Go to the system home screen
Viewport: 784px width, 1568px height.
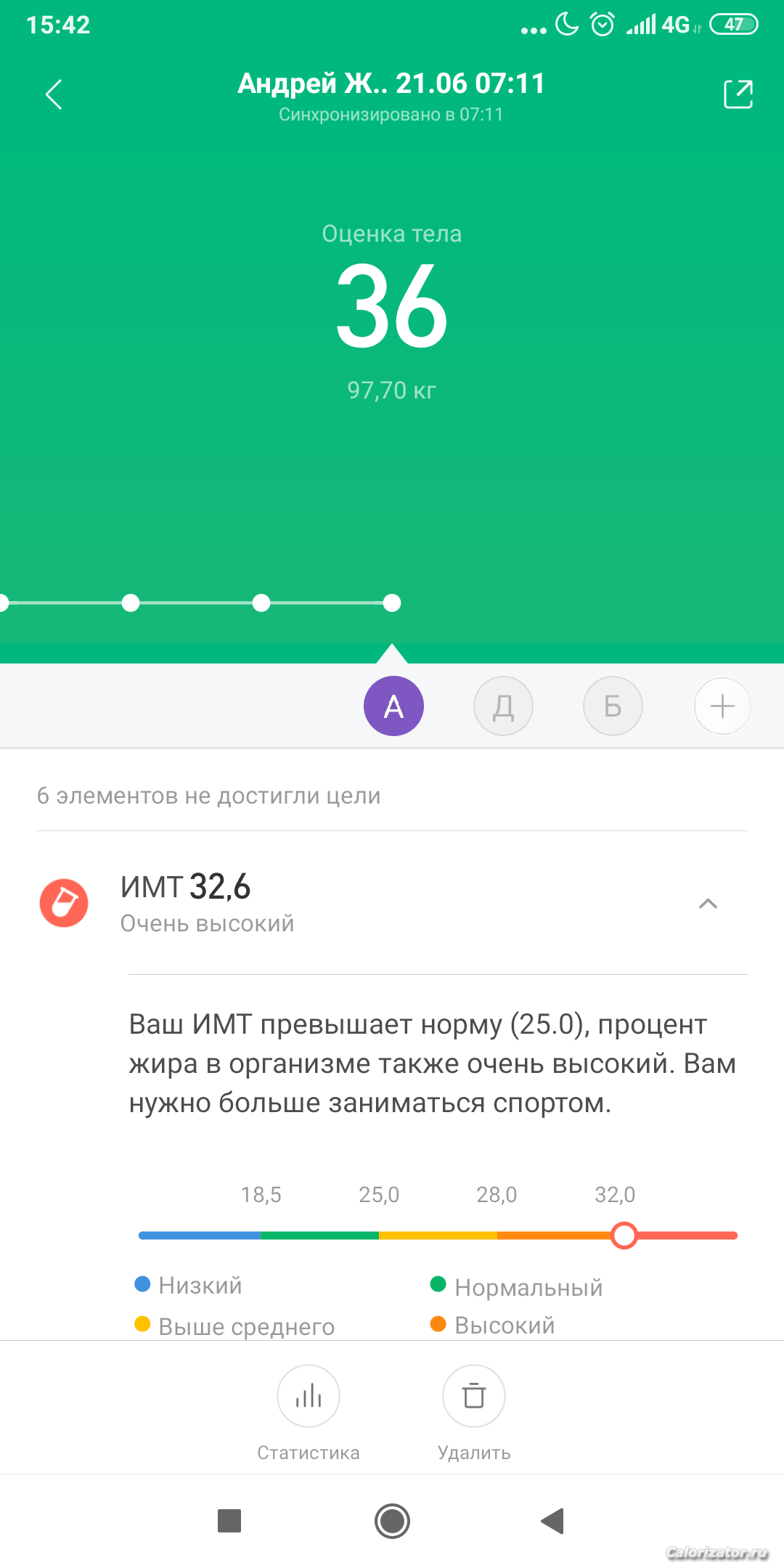pyautogui.click(x=392, y=1521)
